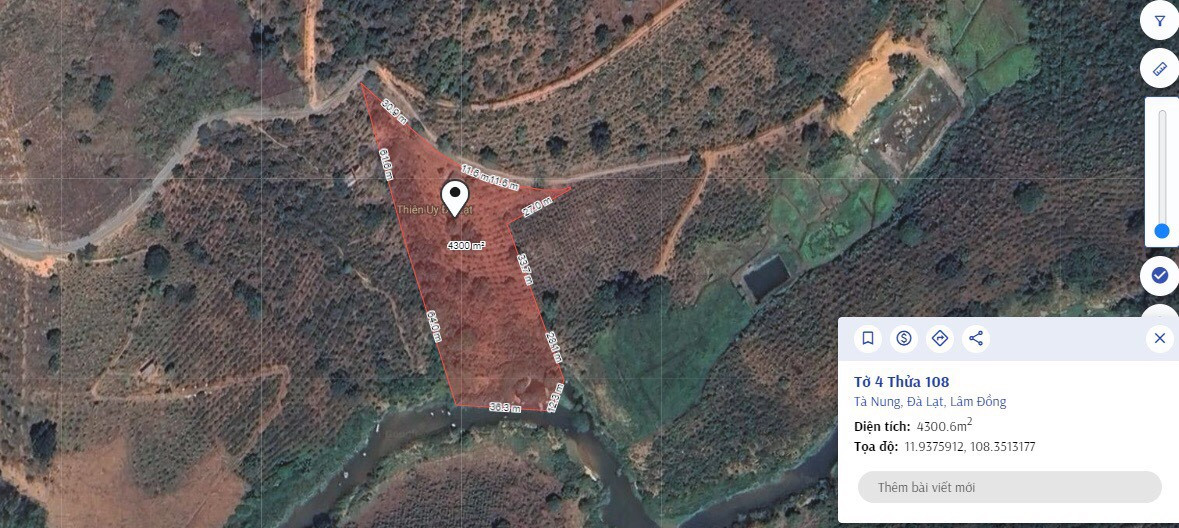
Task: Get directions to this plot
Action: (x=940, y=338)
